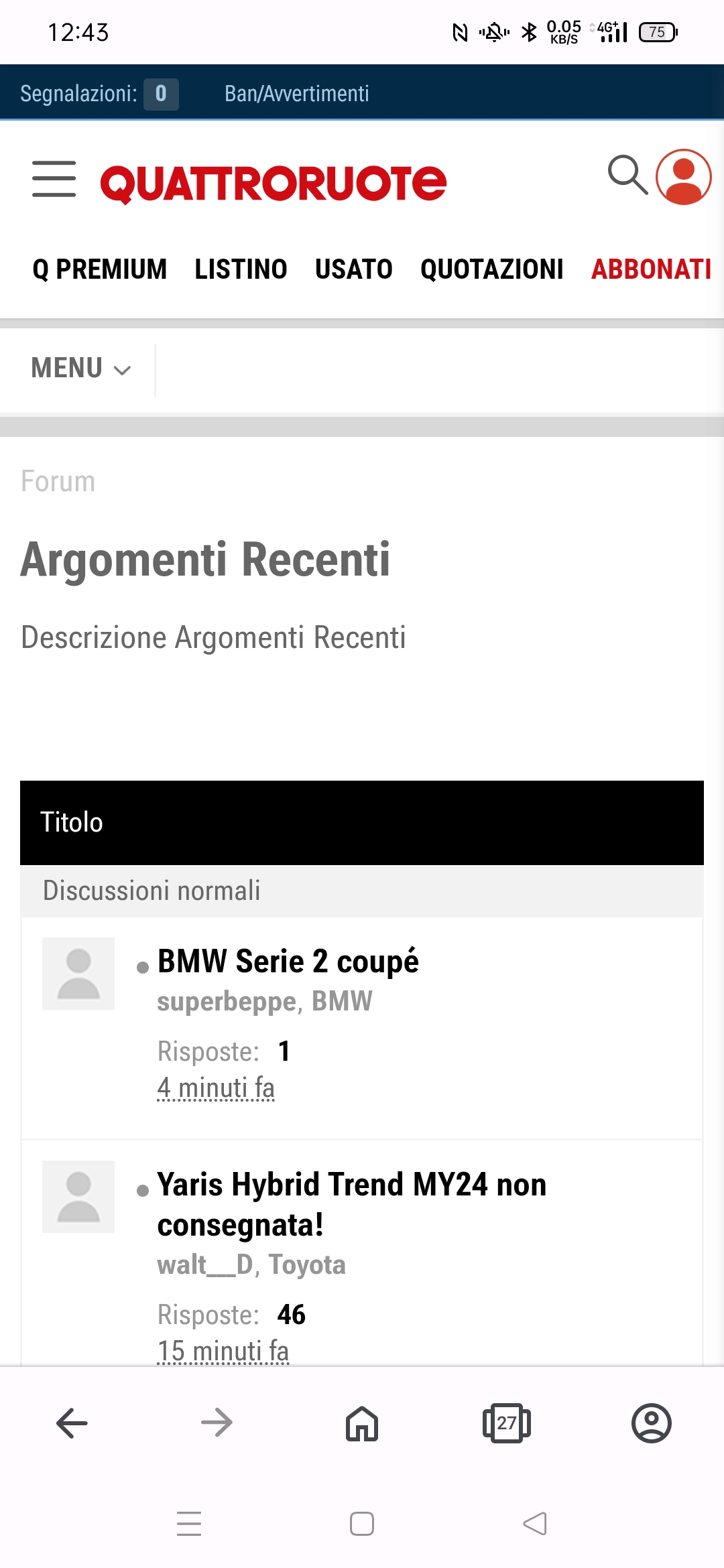Open the hamburger menu
The image size is (724, 1568).
[x=54, y=179]
